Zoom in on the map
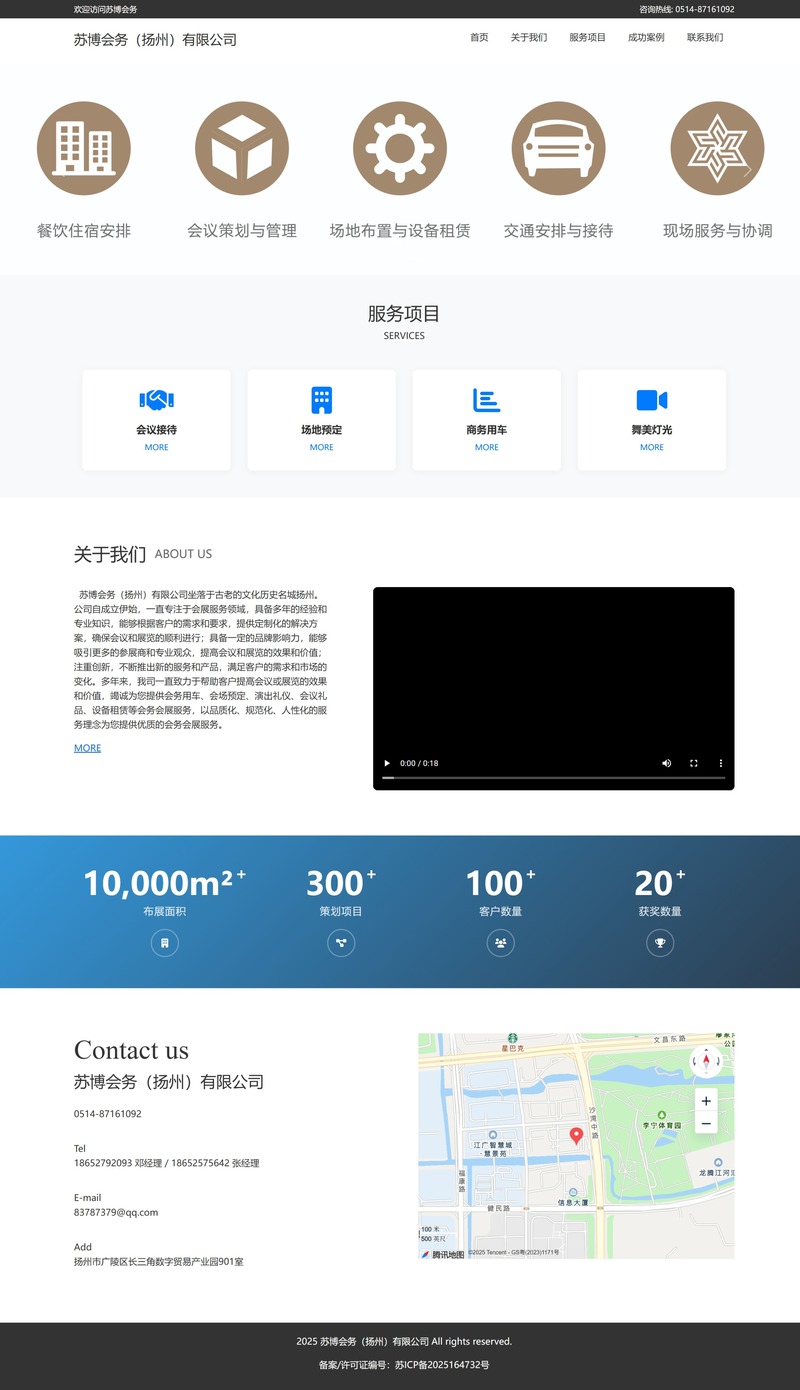The image size is (800, 1390). pos(706,1101)
